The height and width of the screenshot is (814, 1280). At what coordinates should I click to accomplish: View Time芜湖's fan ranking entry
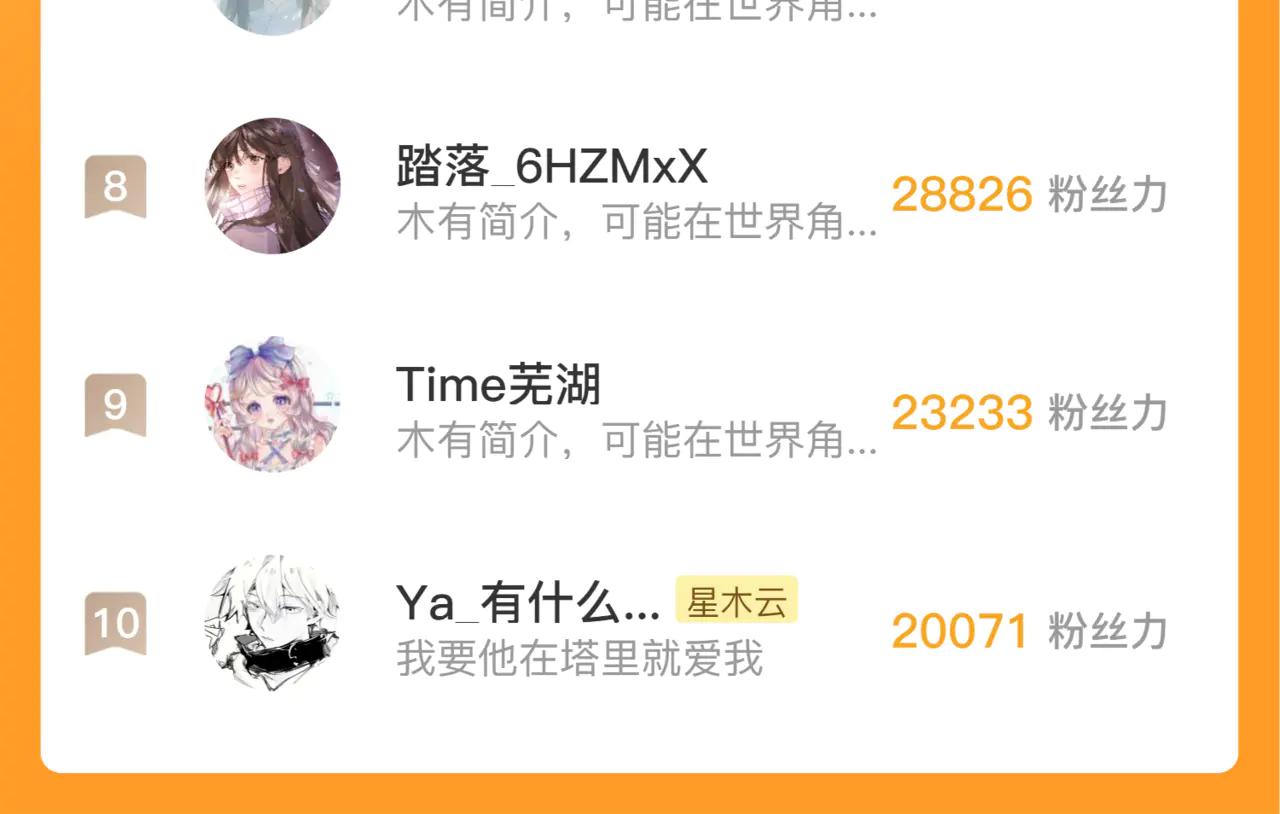pyautogui.click(x=498, y=386)
